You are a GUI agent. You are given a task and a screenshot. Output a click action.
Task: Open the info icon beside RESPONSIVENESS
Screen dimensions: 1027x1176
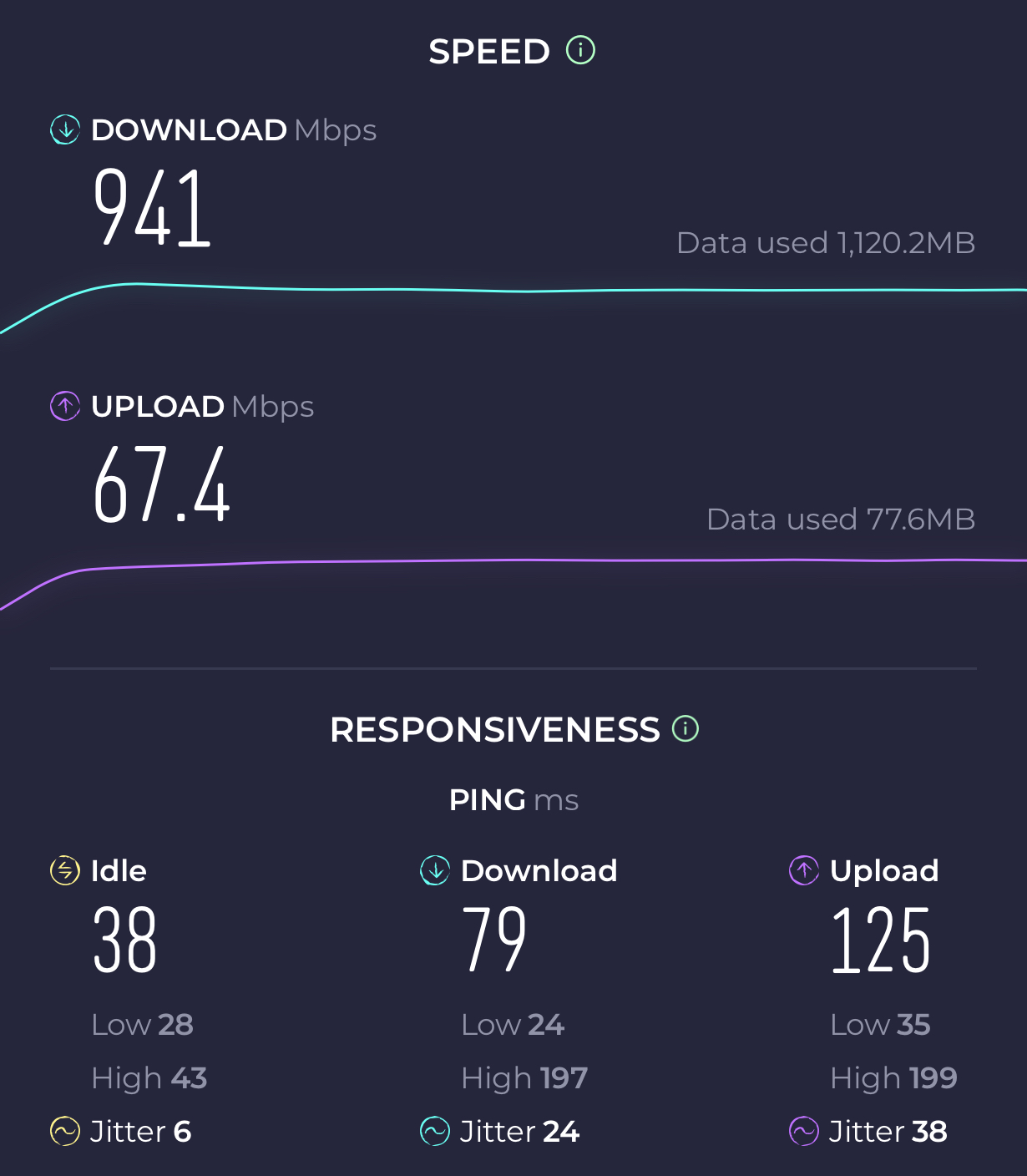pos(686,729)
